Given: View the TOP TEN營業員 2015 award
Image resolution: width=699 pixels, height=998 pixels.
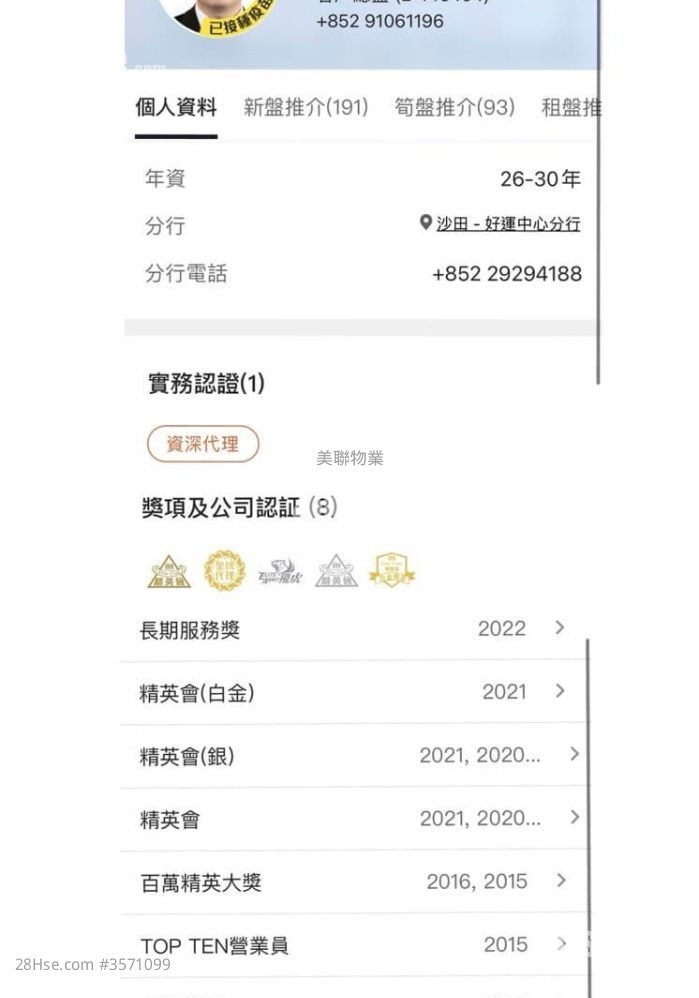Looking at the screenshot, I should pos(352,945).
